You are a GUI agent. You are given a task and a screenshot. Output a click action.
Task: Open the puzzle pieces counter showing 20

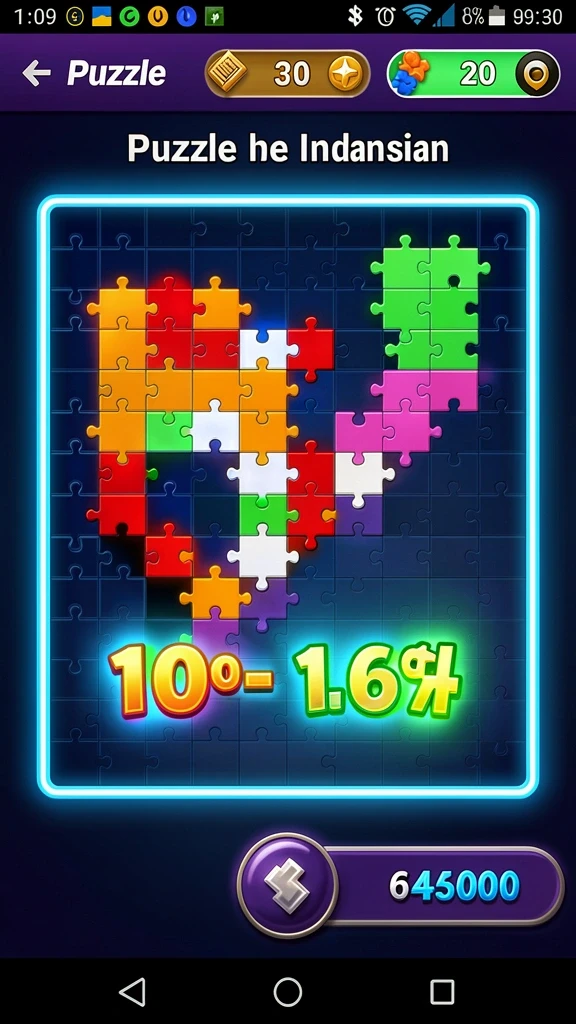click(x=474, y=74)
